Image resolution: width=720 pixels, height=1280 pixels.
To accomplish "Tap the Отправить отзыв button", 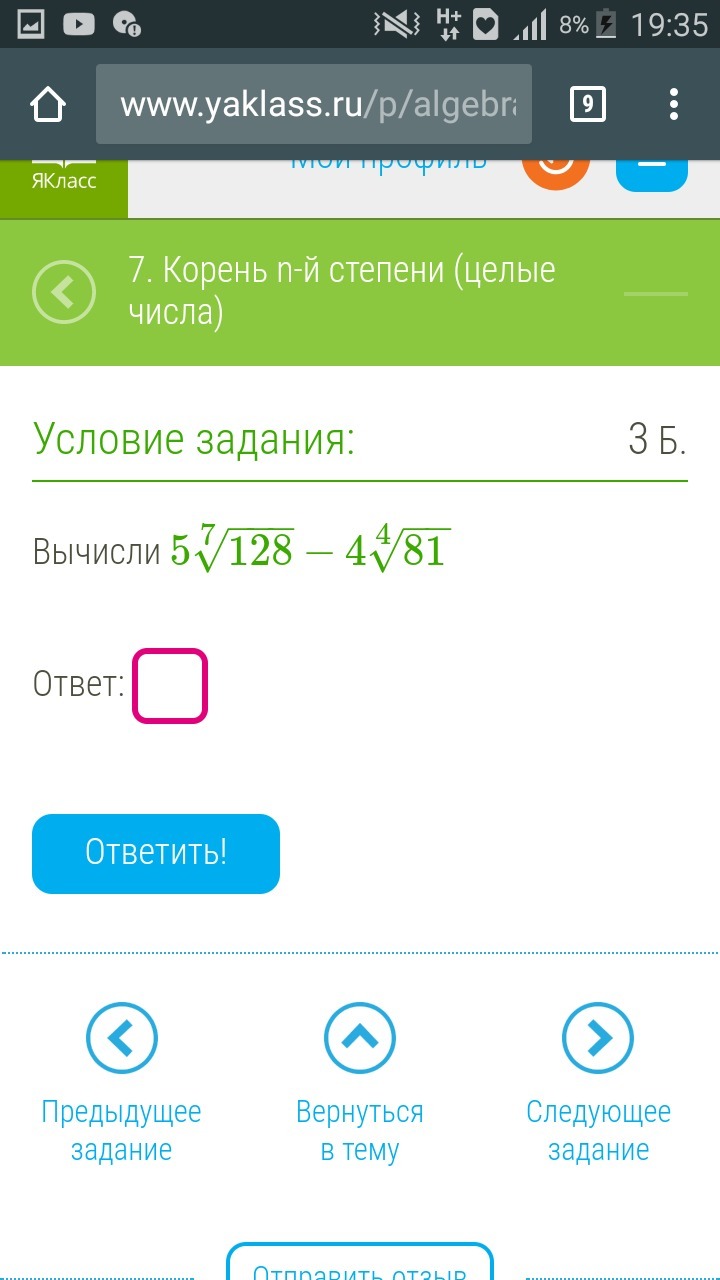I will click(x=360, y=1264).
